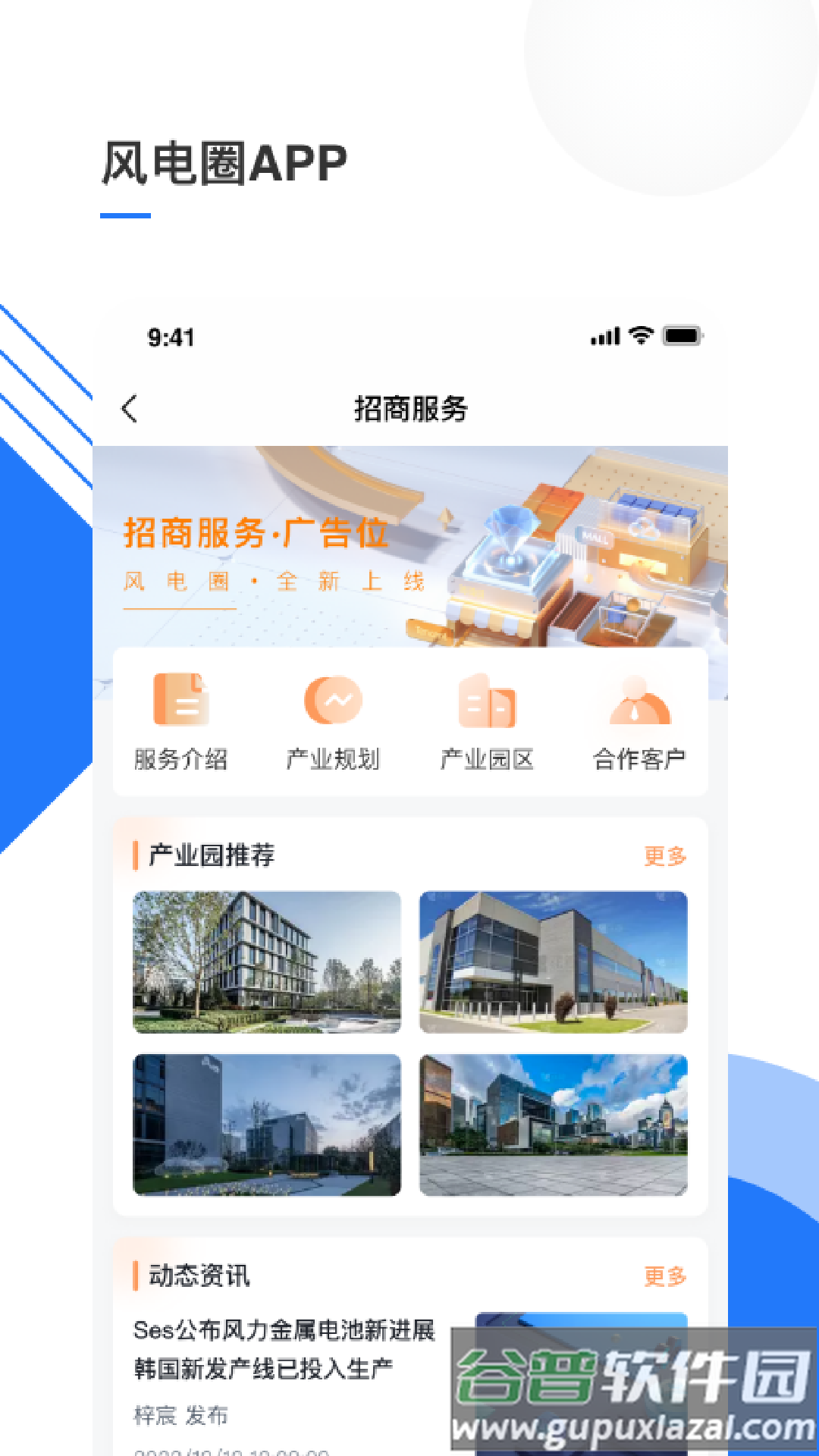This screenshot has width=819, height=1456.
Task: Open the top-left glass office building thumbnail
Action: [x=266, y=962]
